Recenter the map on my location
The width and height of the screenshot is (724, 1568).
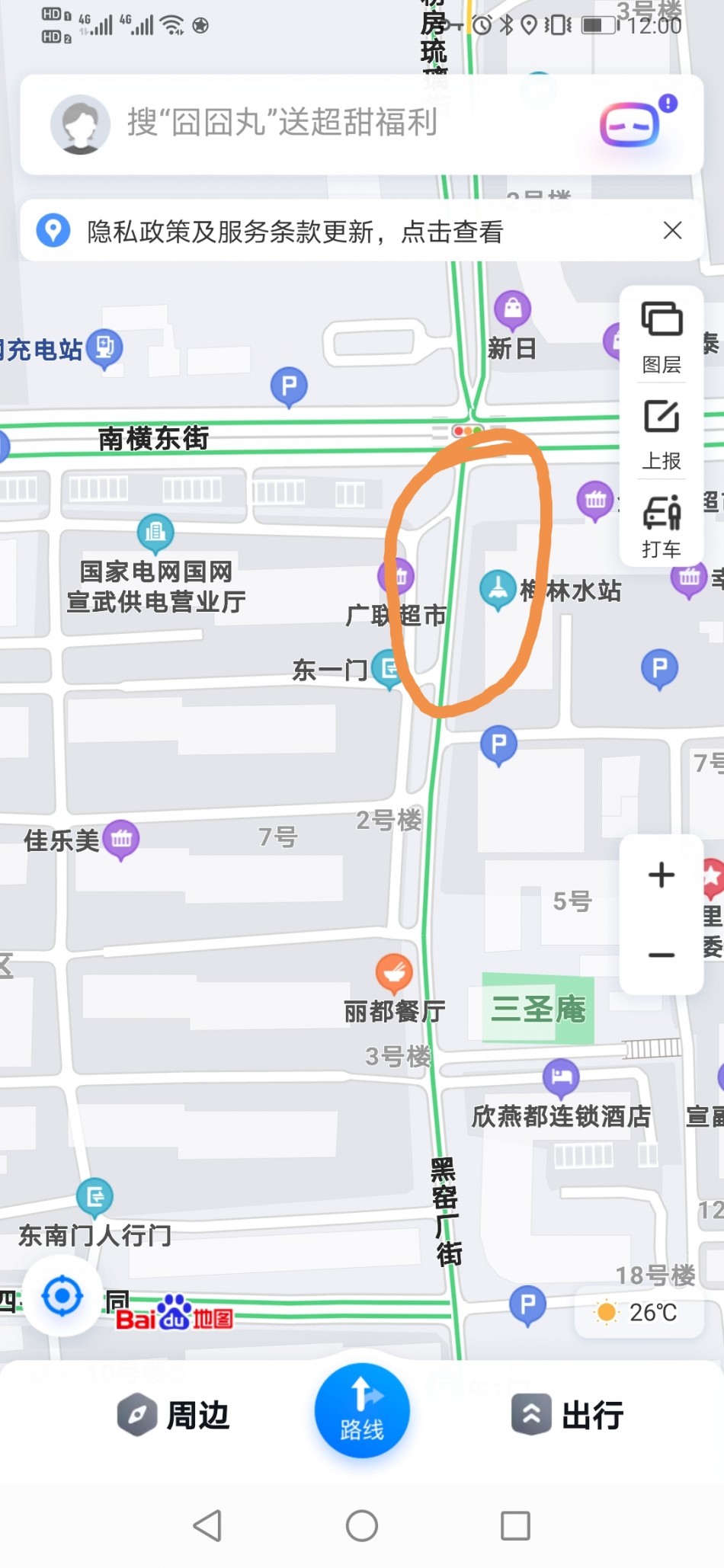62,1295
